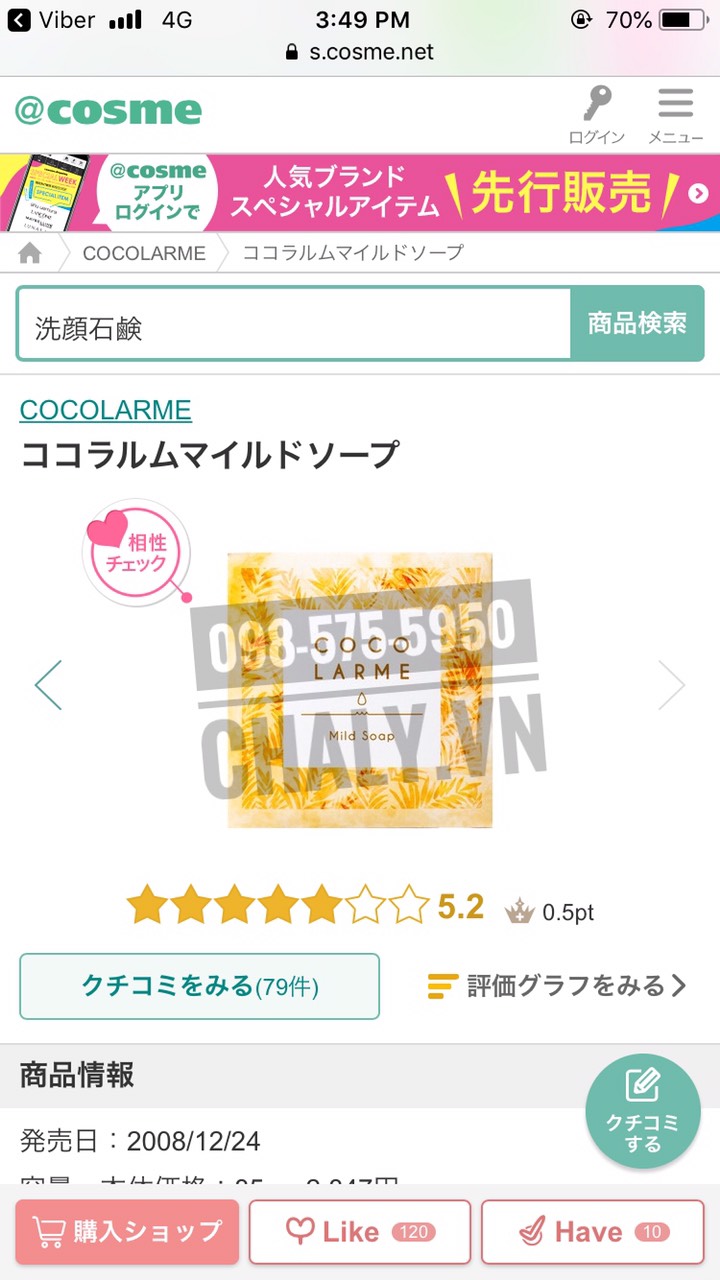
Task: Mark product as Have
Action: [x=594, y=1232]
